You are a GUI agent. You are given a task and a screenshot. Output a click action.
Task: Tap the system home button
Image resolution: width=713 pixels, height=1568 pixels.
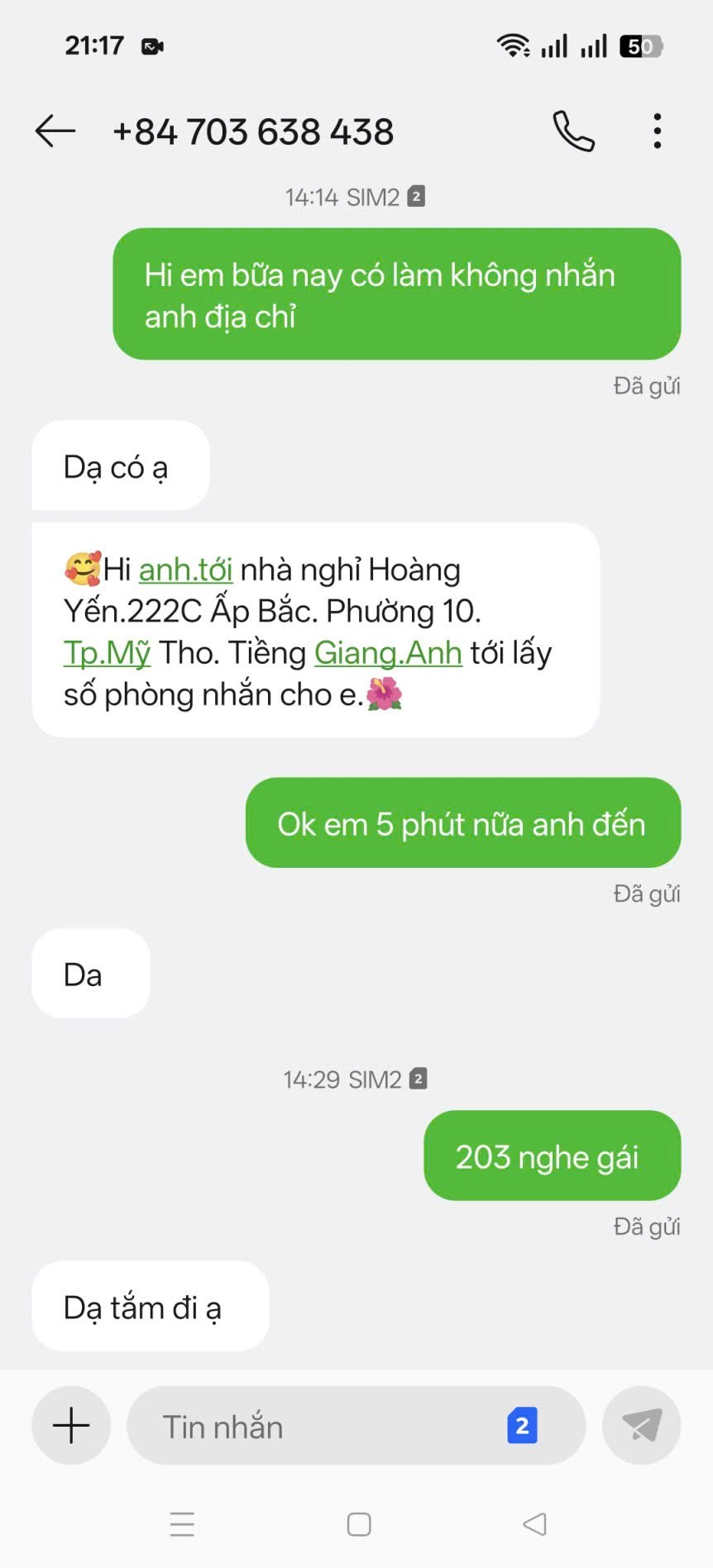point(358,1524)
